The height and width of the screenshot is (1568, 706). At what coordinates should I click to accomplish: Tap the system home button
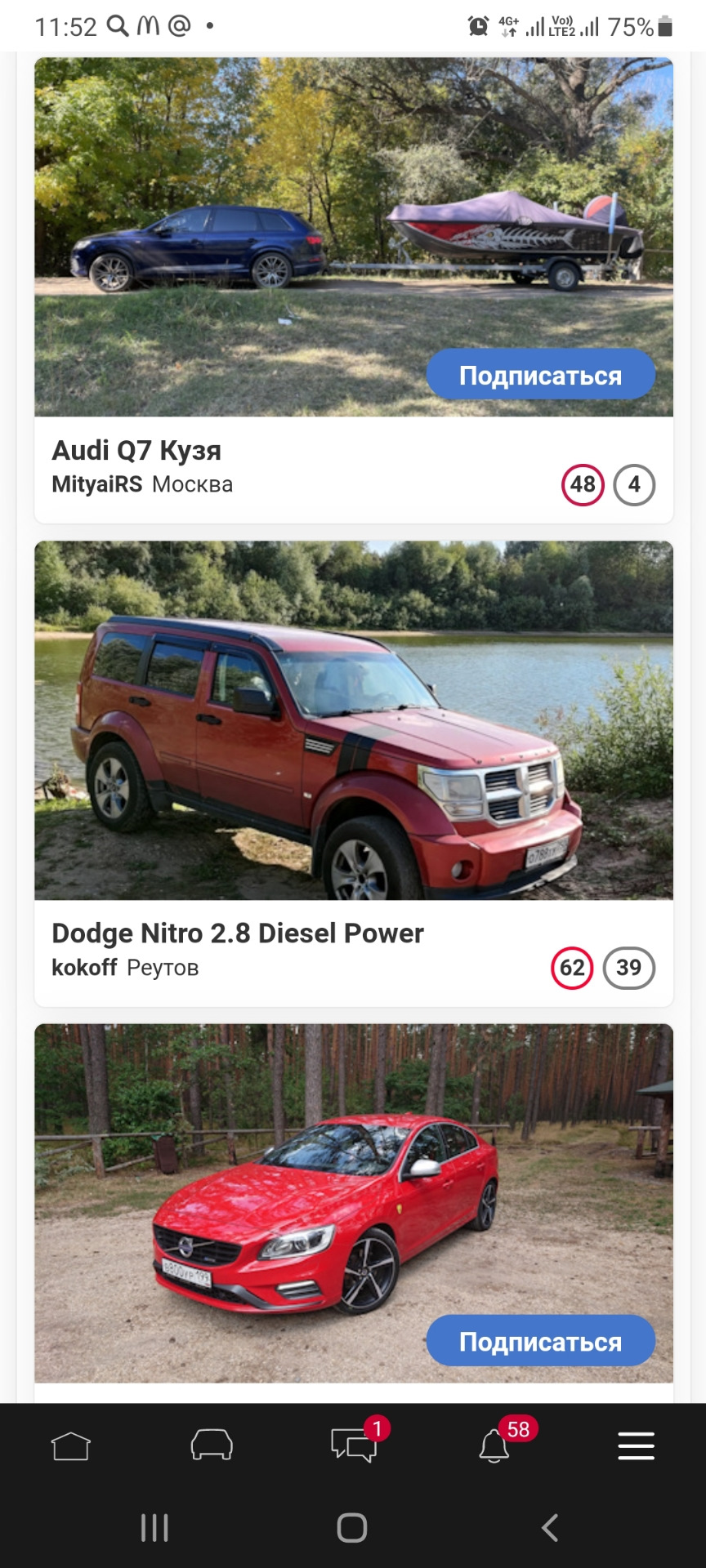pos(352,1527)
